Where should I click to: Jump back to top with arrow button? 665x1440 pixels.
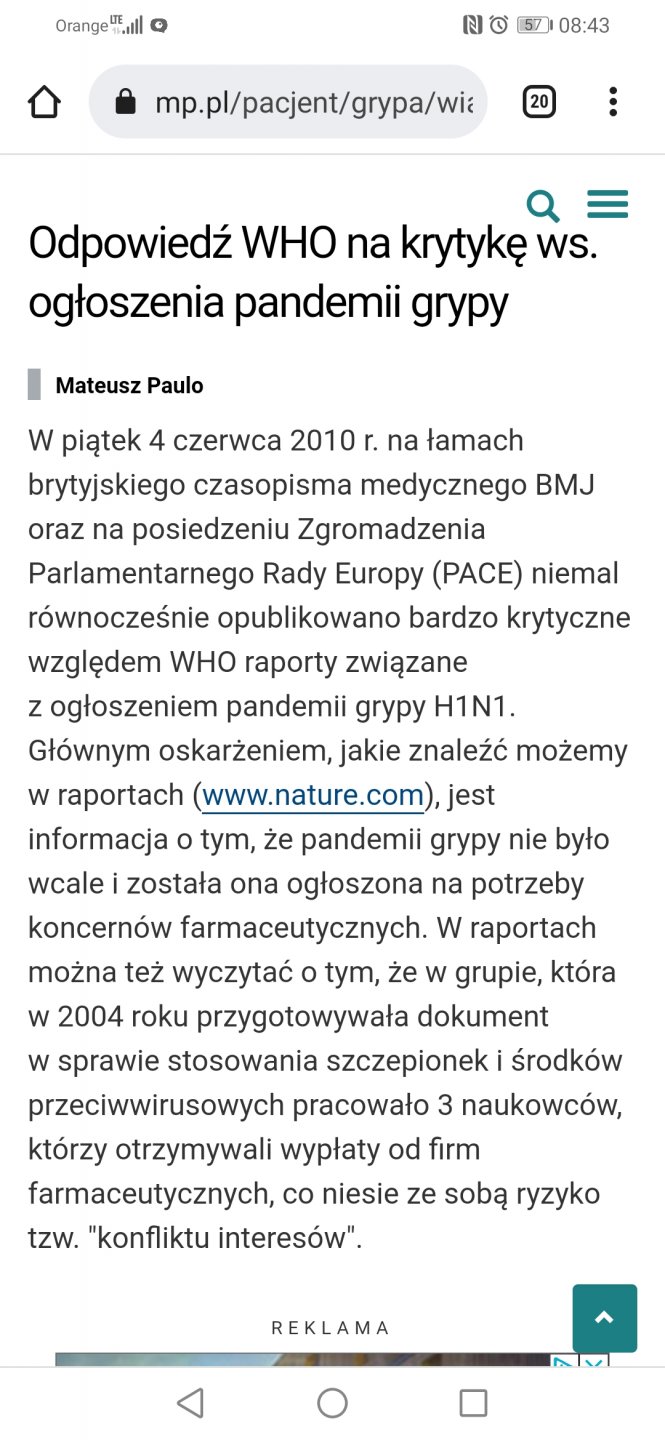click(604, 1318)
